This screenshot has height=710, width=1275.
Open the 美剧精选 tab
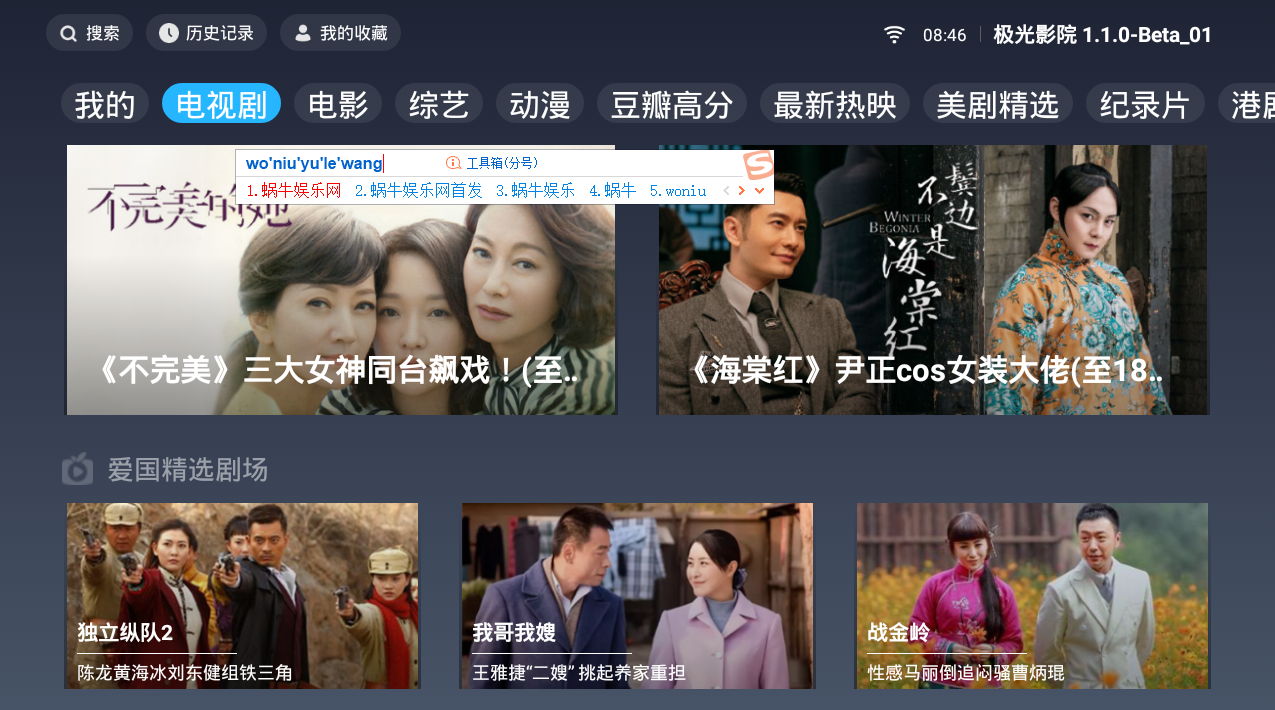997,104
